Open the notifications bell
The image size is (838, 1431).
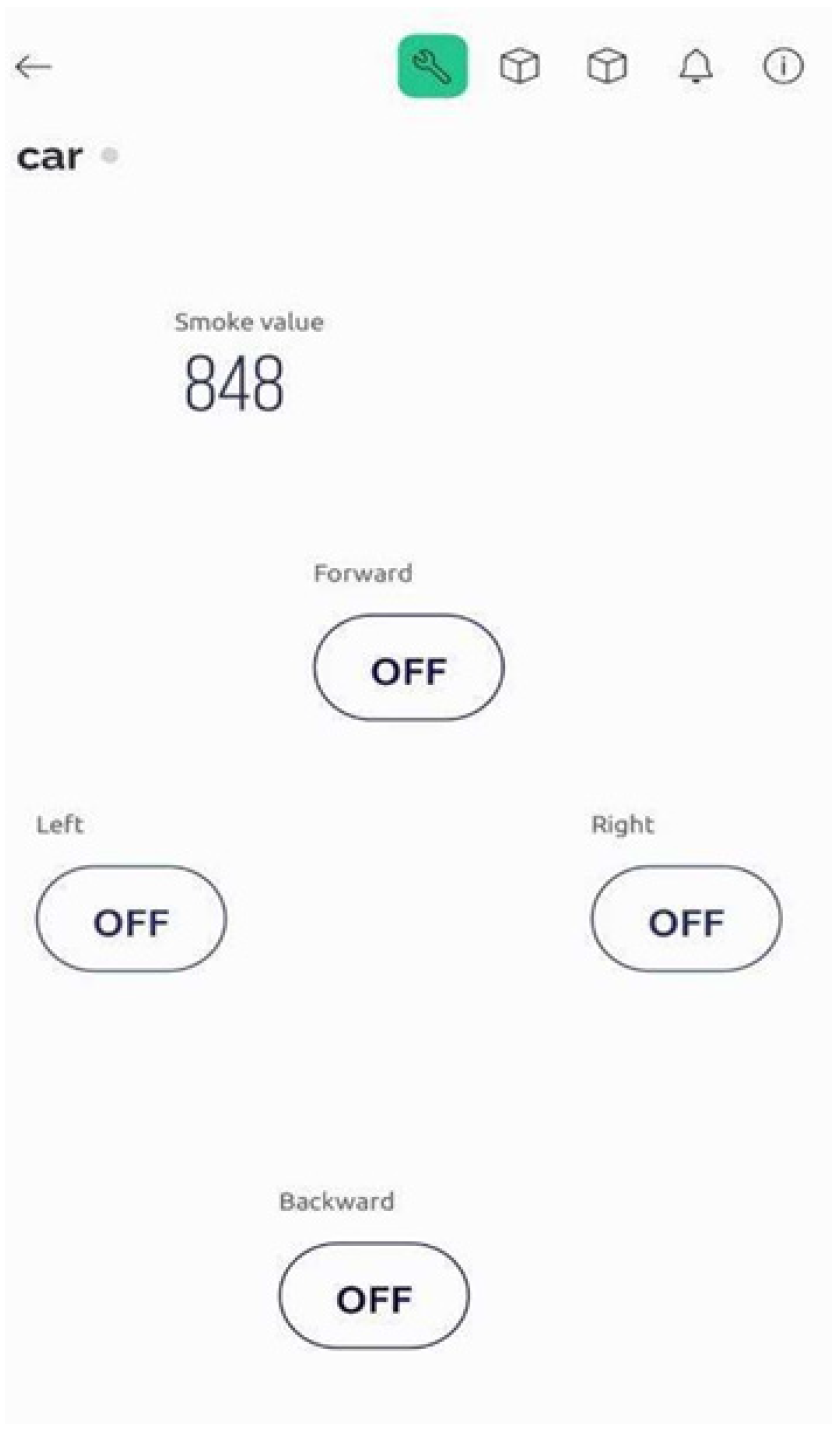tap(696, 66)
